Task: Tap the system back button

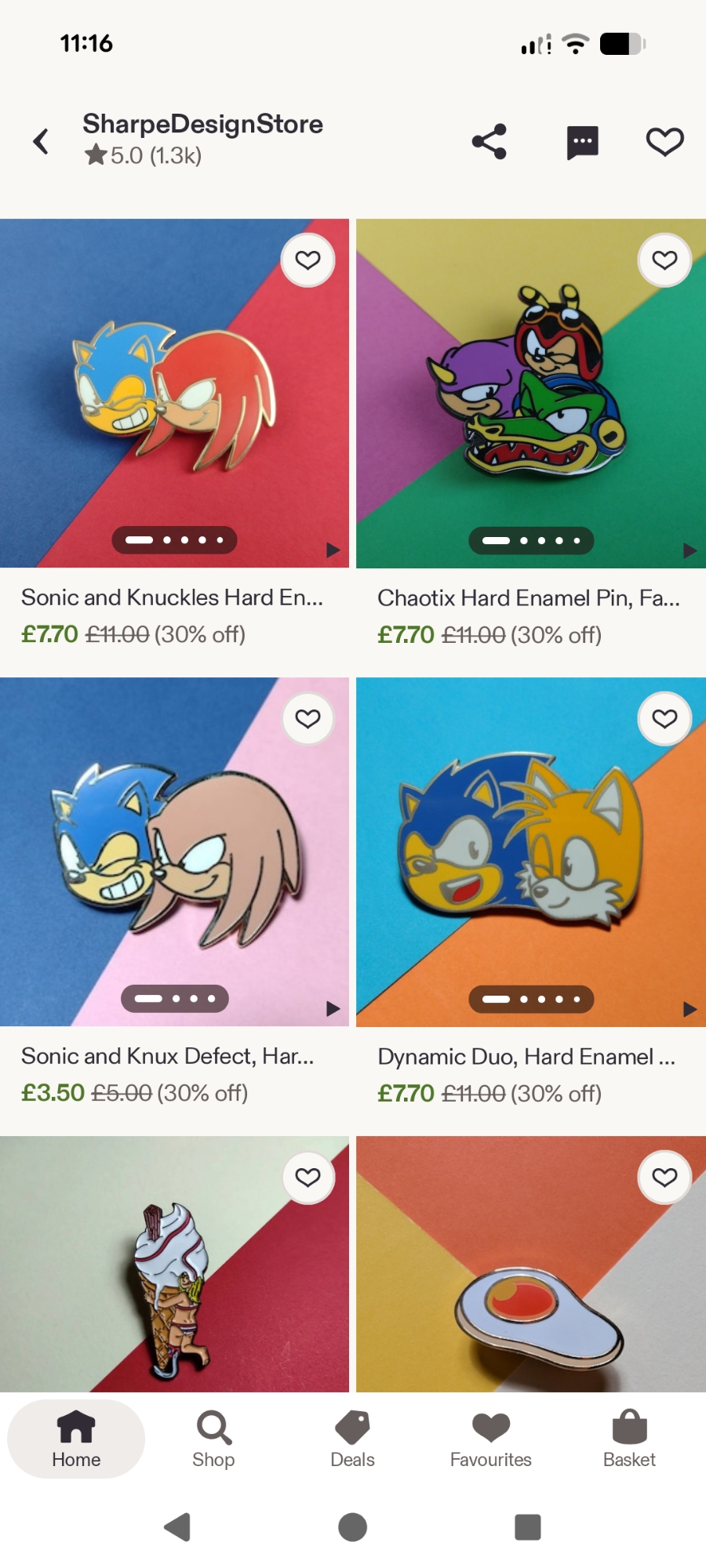Action: tap(177, 1526)
